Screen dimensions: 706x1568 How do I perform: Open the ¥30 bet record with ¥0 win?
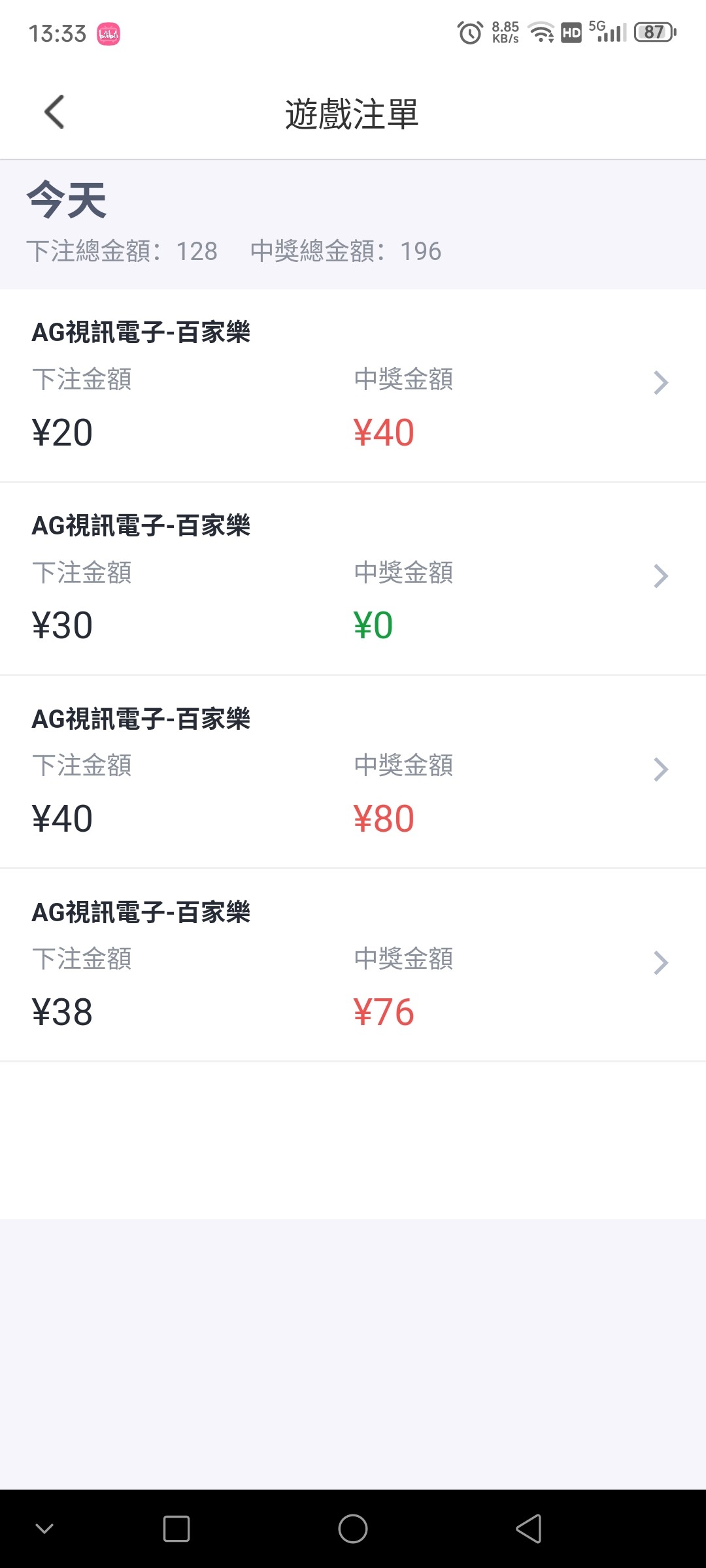point(353,579)
